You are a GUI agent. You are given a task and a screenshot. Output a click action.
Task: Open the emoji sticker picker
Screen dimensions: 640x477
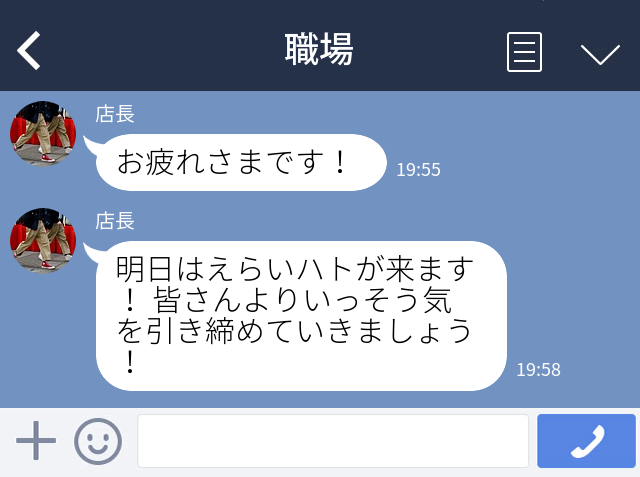98,441
